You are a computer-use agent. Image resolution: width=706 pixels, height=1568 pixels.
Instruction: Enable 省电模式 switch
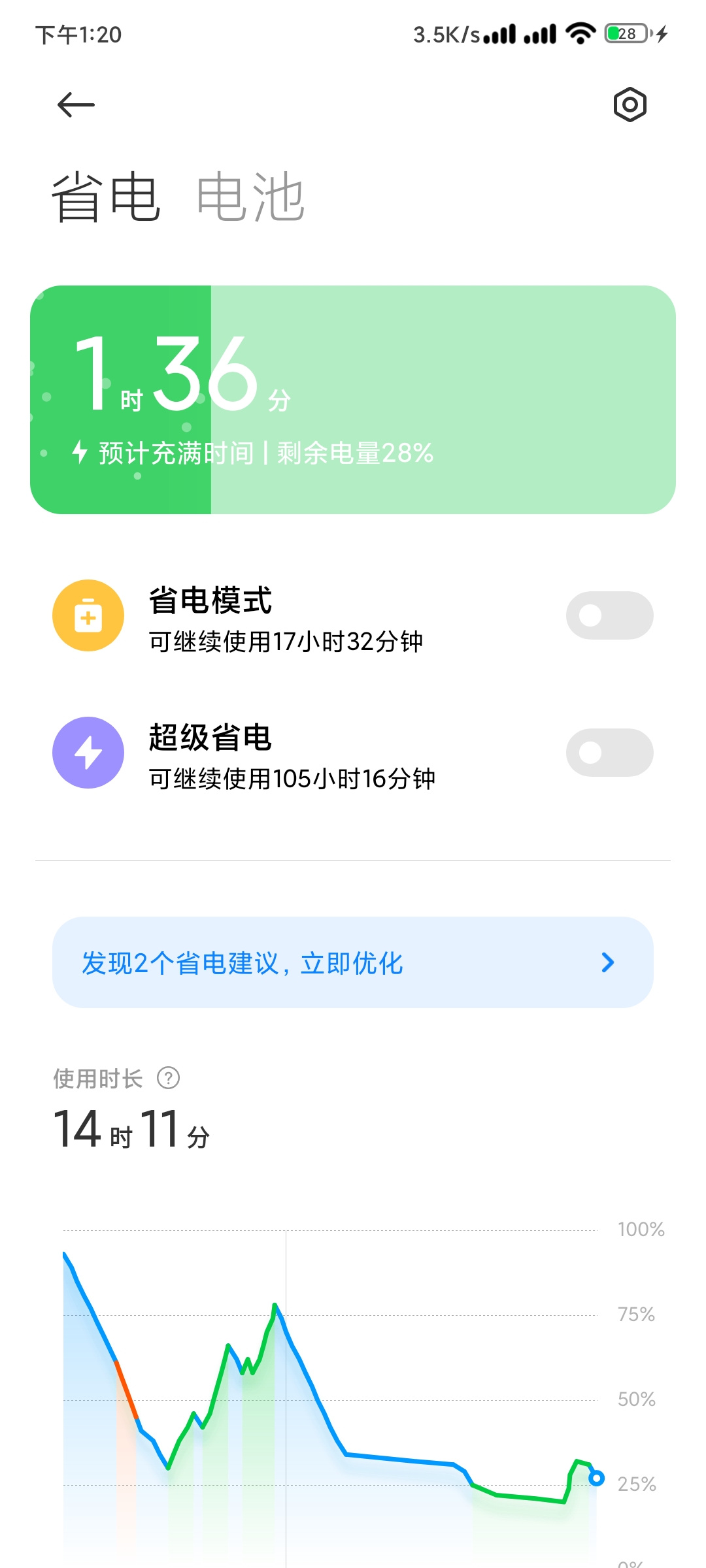tap(609, 615)
